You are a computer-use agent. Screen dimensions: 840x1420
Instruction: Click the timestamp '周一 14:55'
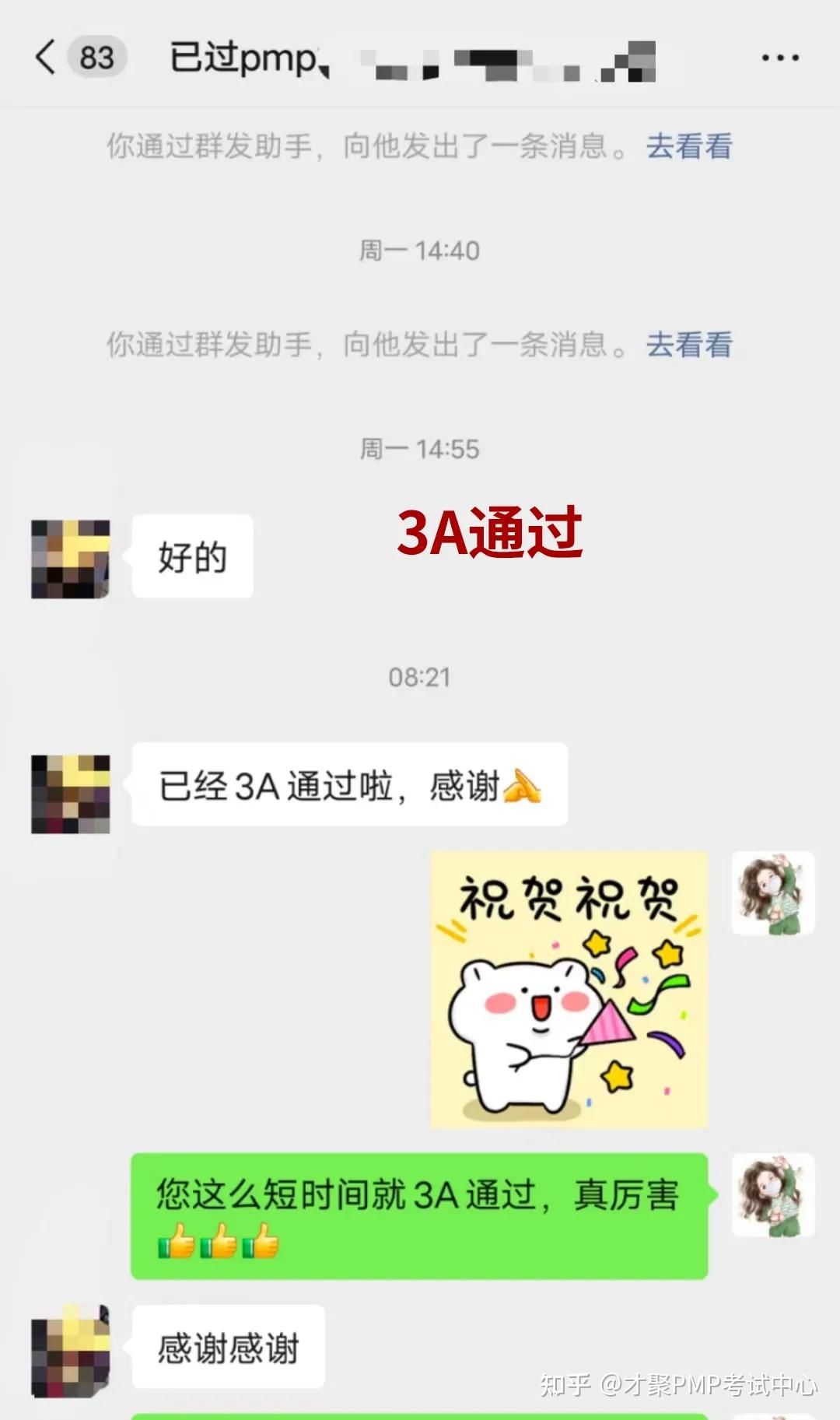[420, 447]
